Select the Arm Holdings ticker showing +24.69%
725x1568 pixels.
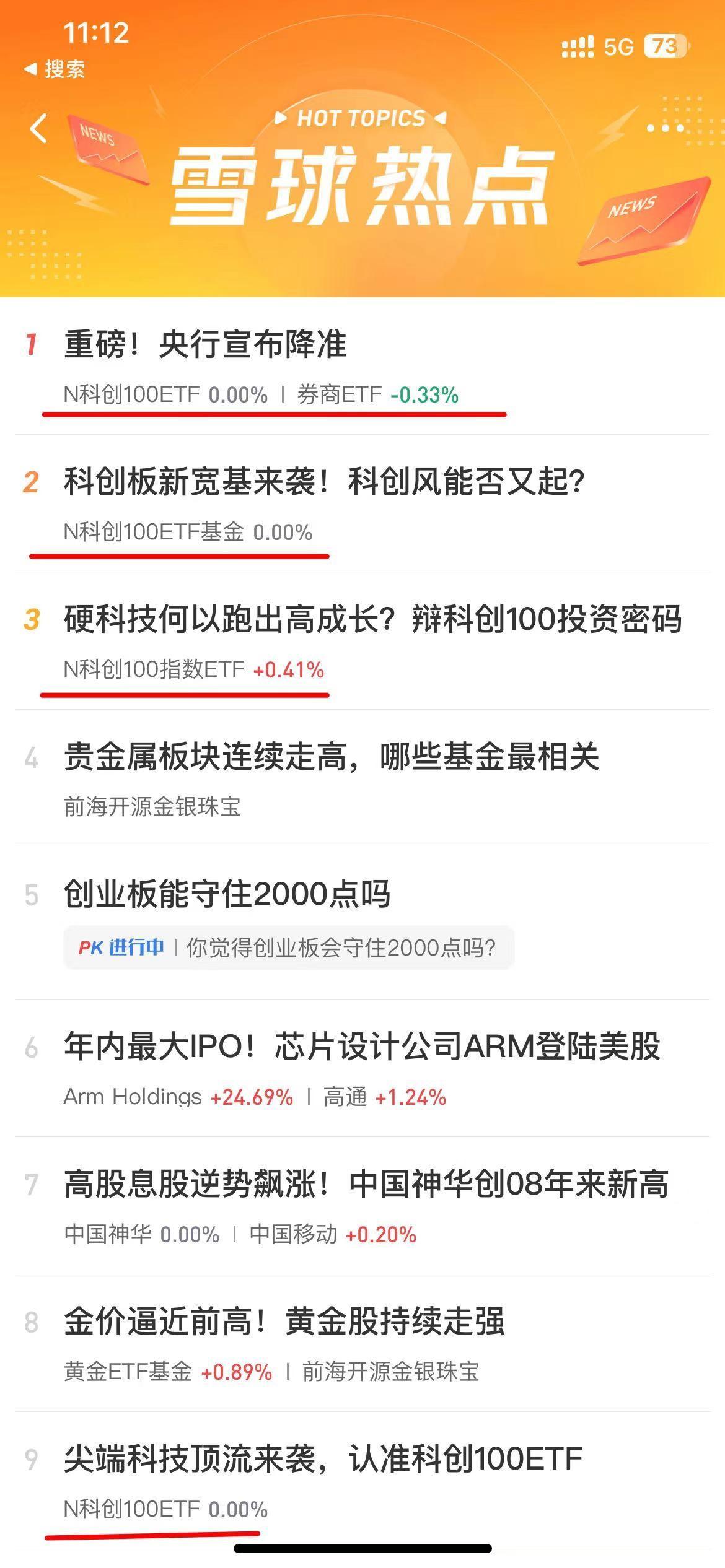178,1094
